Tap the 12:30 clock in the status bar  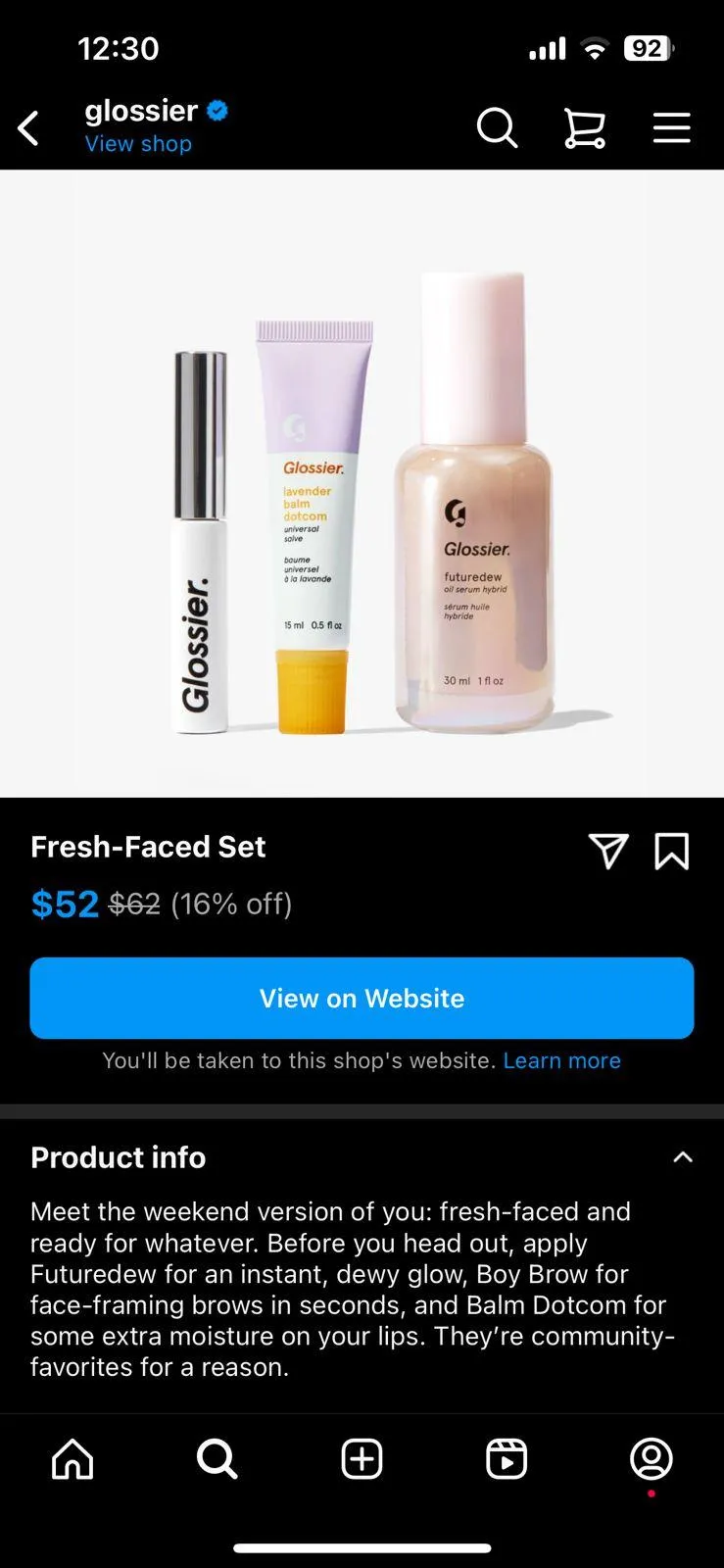coord(118,48)
